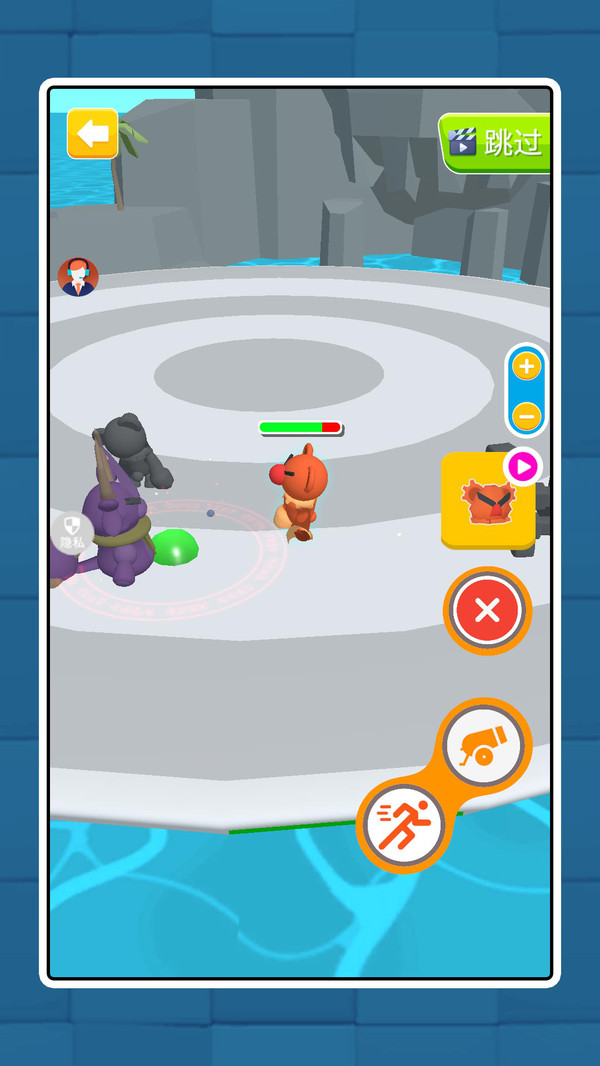Tap the yellow back arrow
600x1066 pixels.
(92, 134)
